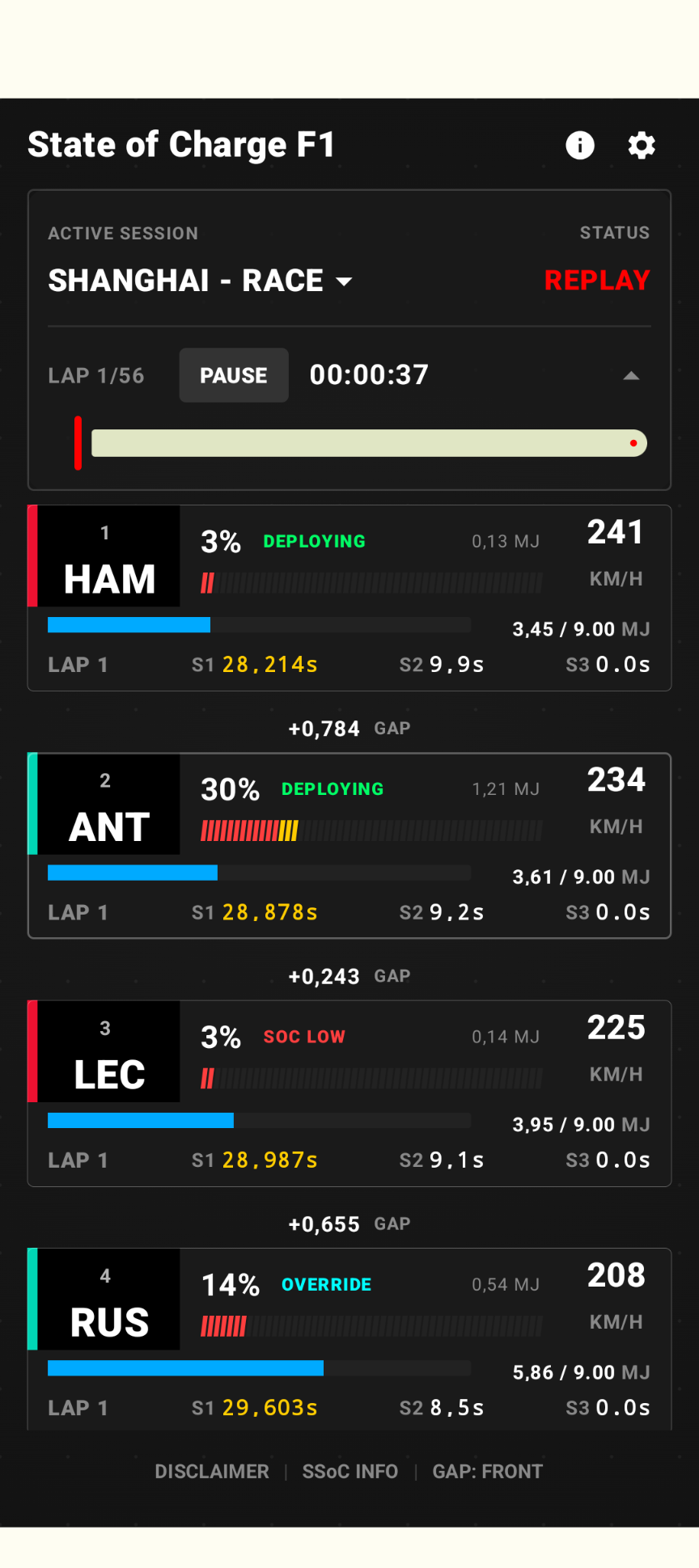This screenshot has width=699, height=1568.
Task: Open SSoC Info
Action: coord(349,1471)
